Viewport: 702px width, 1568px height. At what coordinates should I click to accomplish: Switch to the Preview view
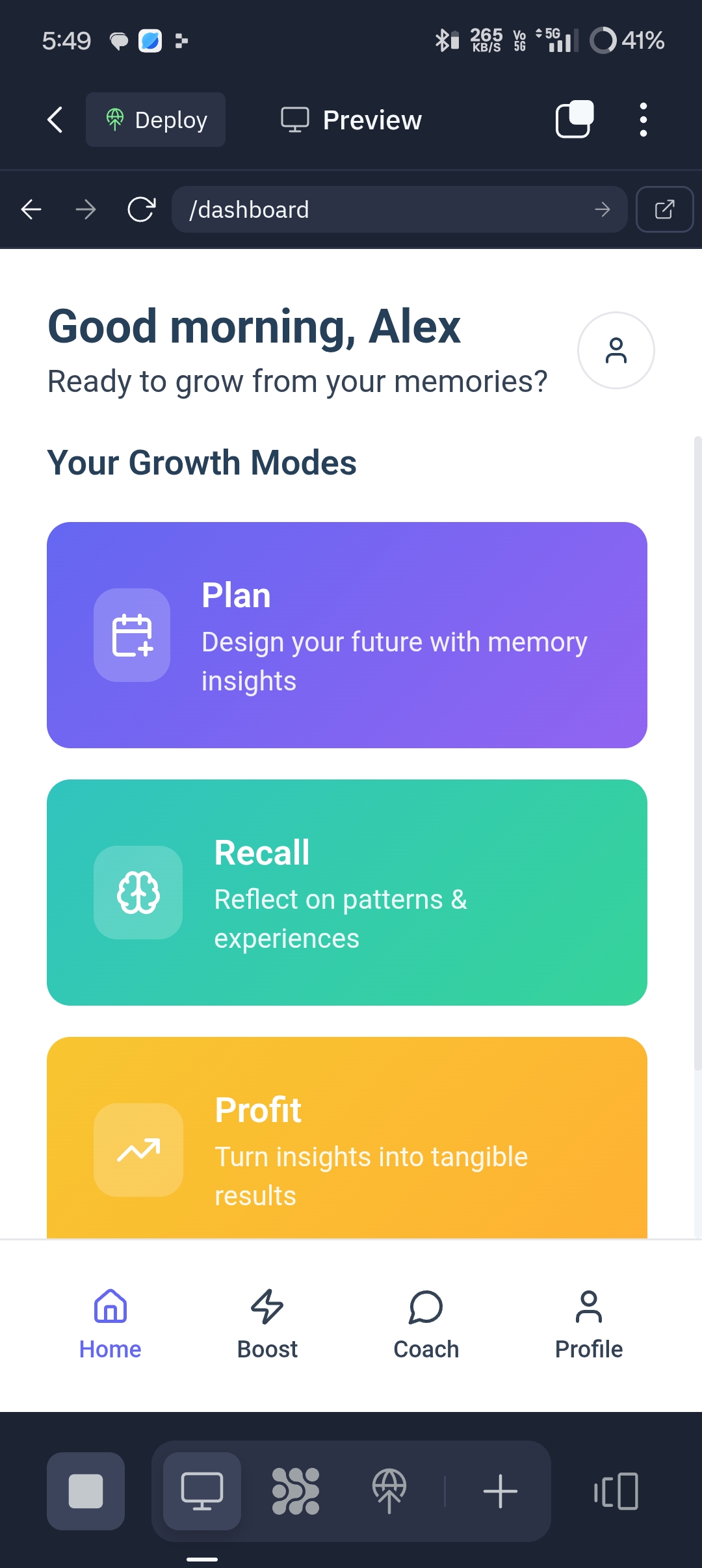(x=352, y=120)
